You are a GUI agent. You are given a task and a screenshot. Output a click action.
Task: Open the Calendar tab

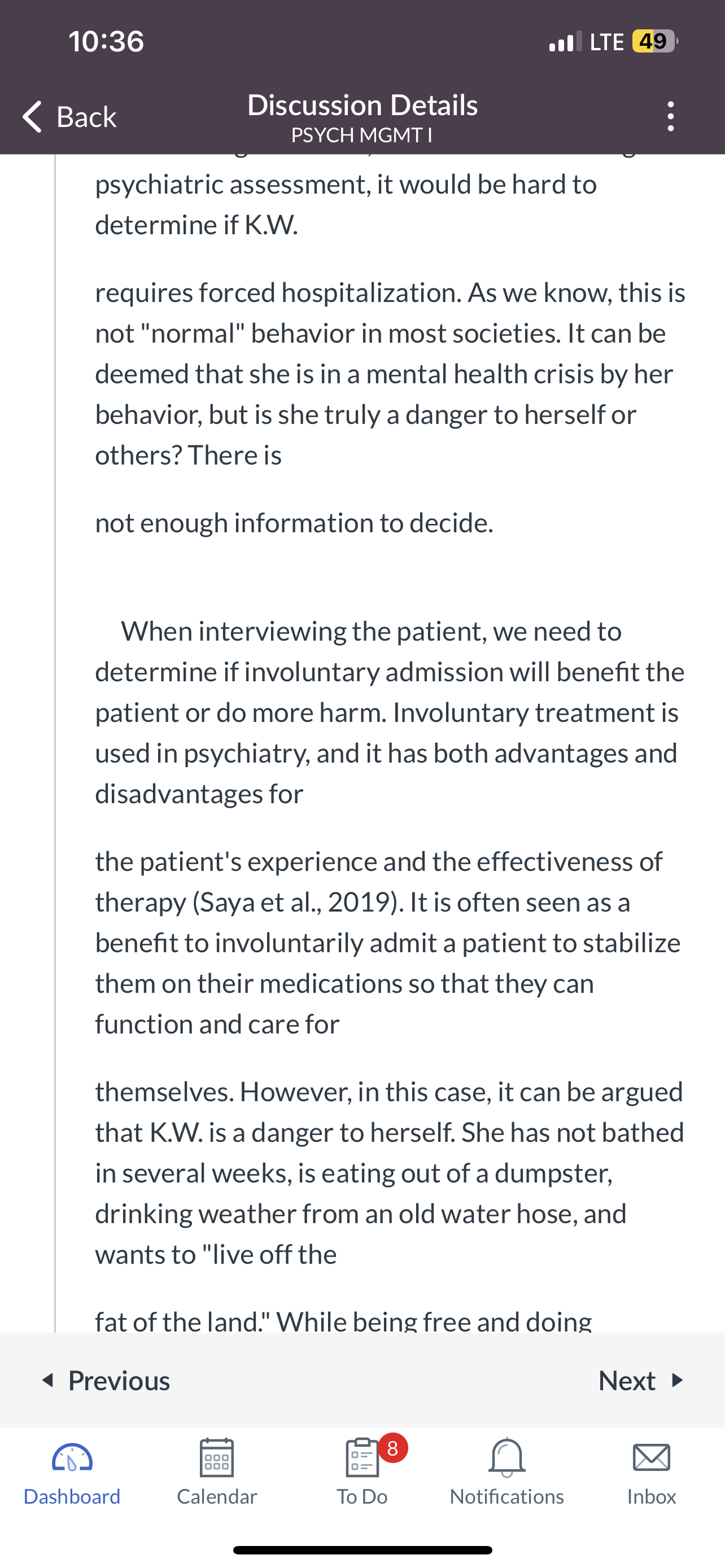(217, 1473)
